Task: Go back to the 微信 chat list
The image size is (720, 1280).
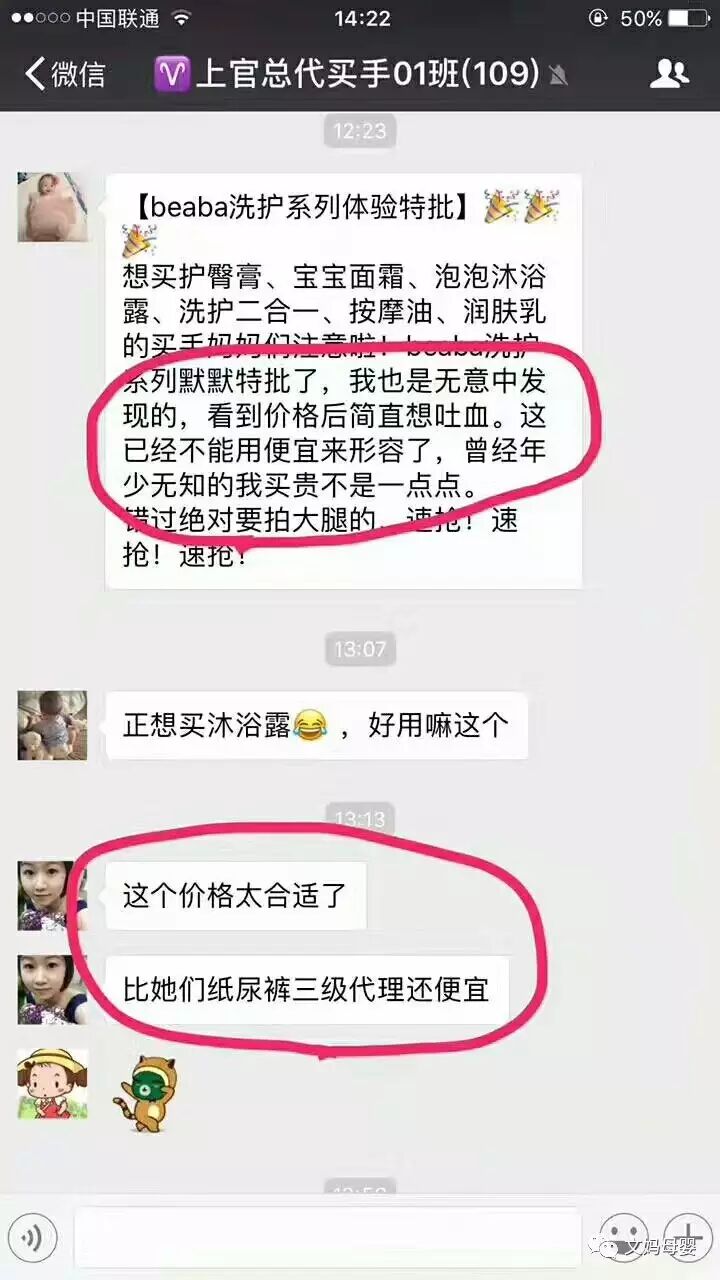Action: pyautogui.click(x=65, y=73)
